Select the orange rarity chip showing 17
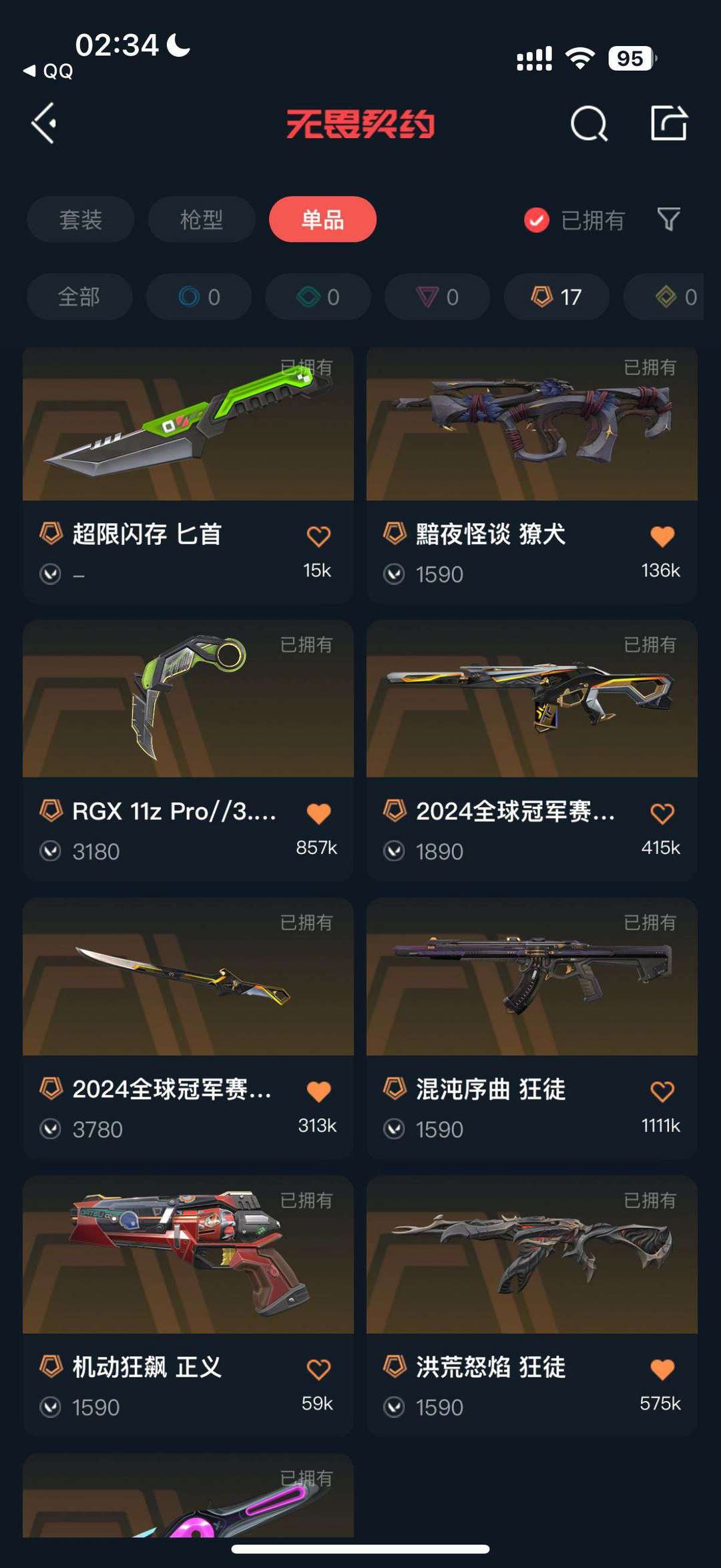 pos(557,297)
